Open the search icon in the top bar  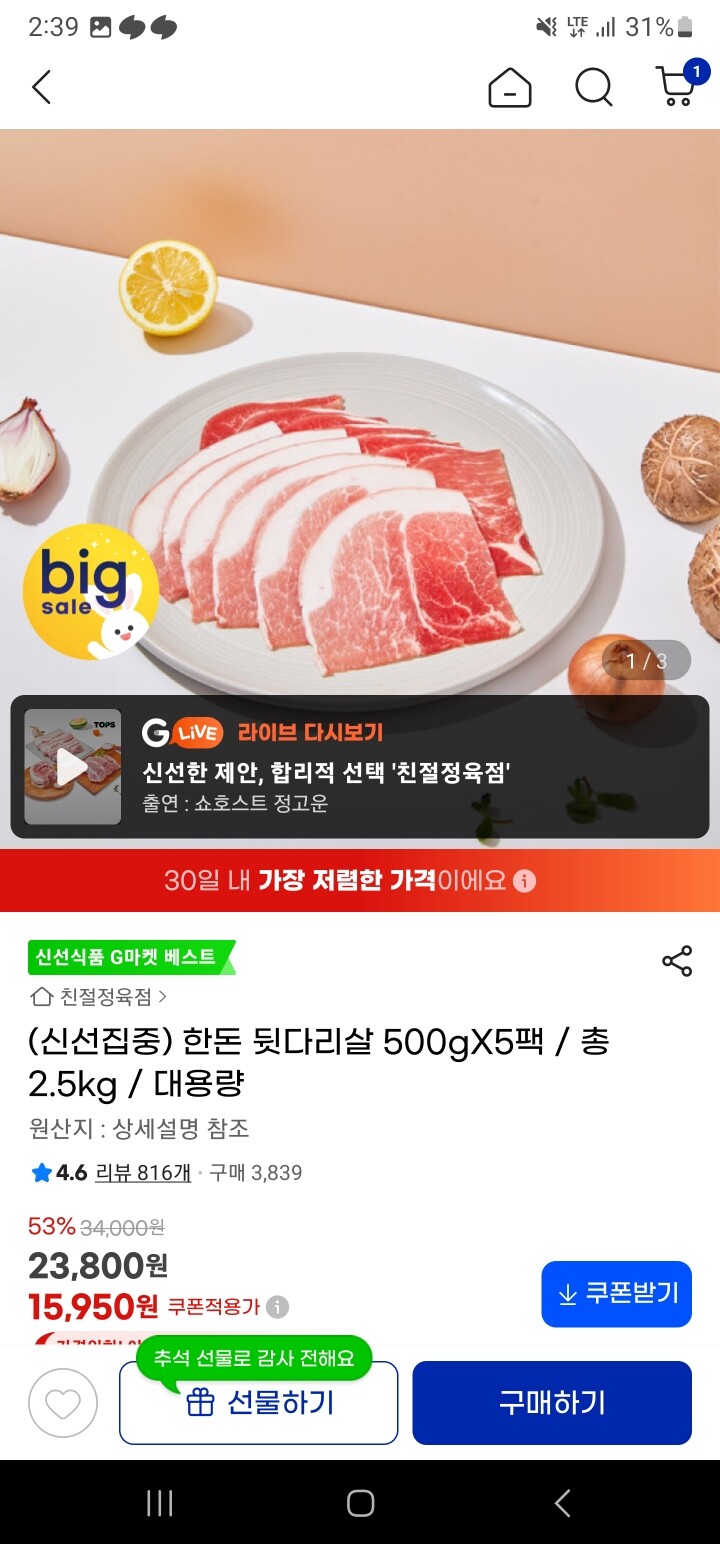pyautogui.click(x=594, y=88)
